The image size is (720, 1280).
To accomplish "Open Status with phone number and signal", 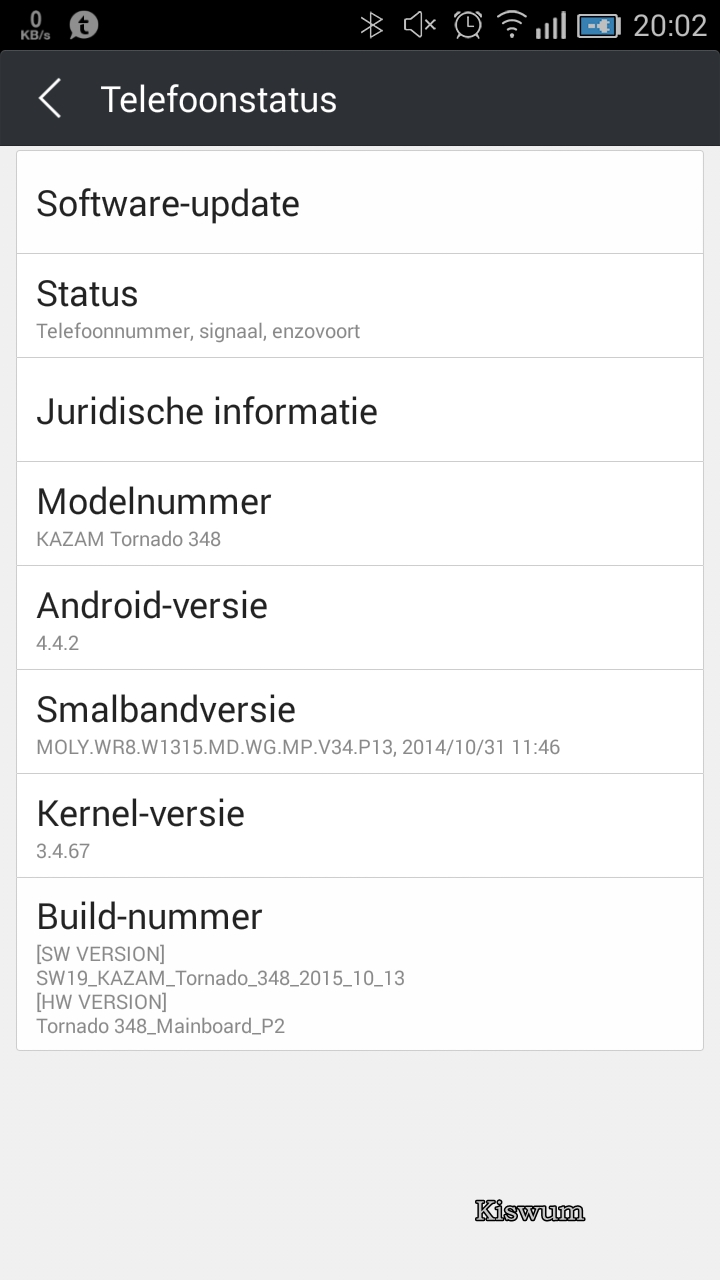I will (360, 306).
